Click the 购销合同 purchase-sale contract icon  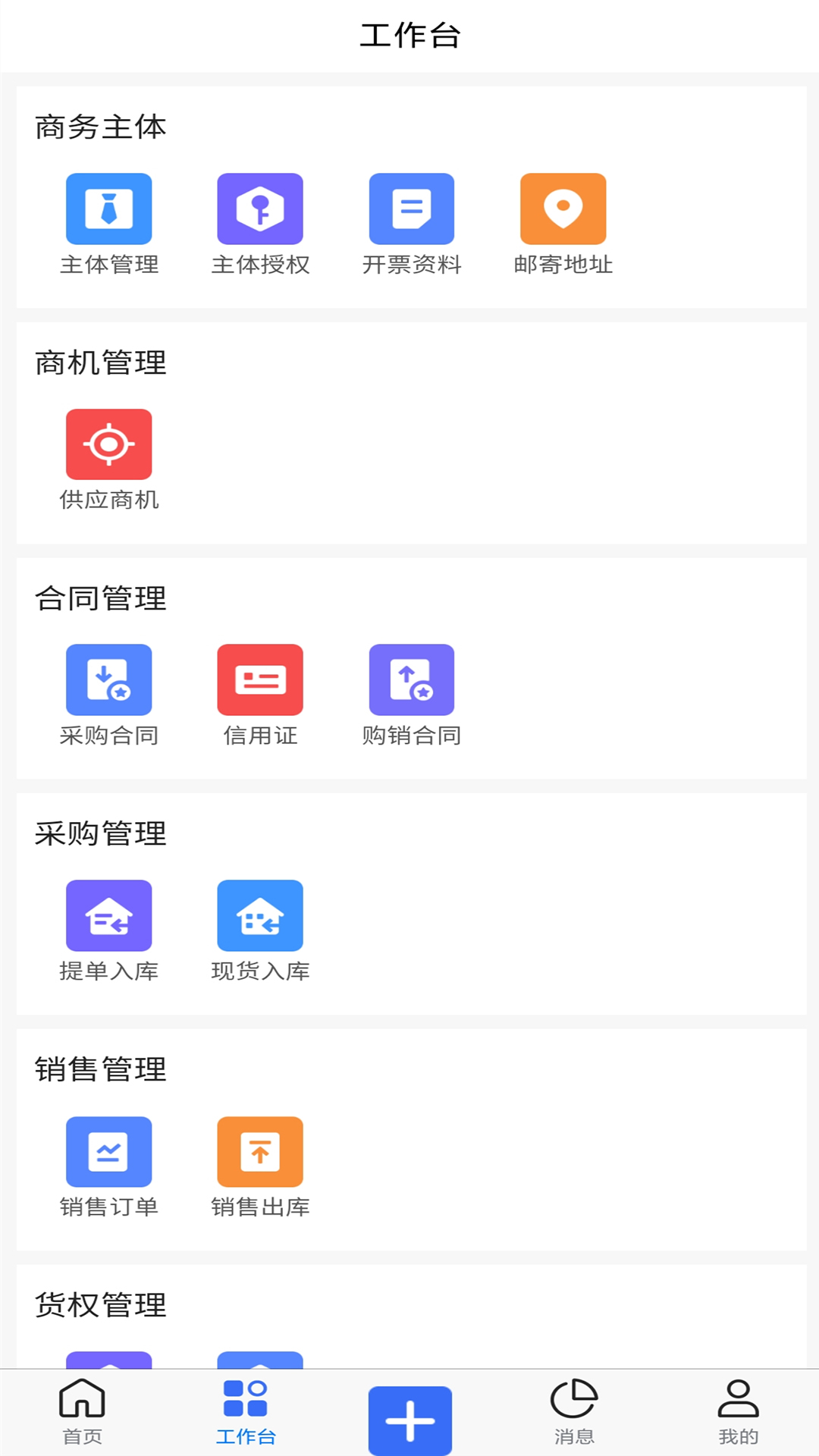coord(412,679)
